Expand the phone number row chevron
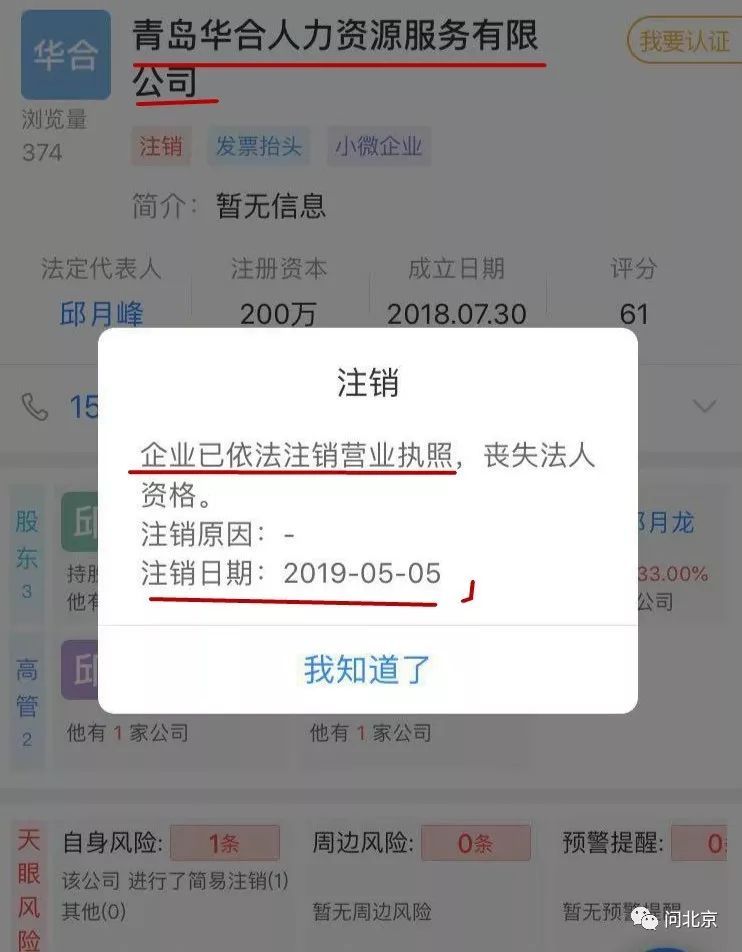 tap(705, 406)
